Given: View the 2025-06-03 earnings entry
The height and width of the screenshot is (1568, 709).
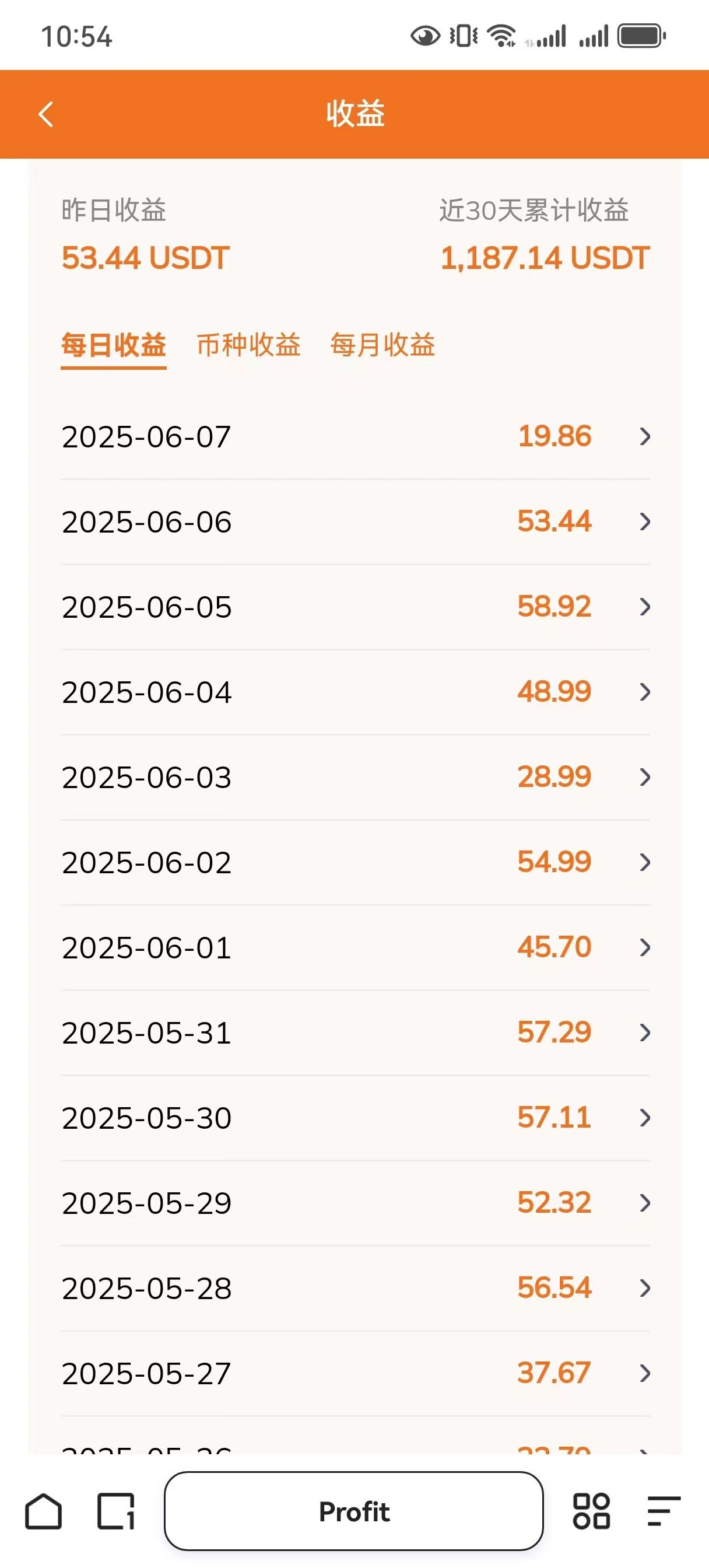Looking at the screenshot, I should pos(356,778).
